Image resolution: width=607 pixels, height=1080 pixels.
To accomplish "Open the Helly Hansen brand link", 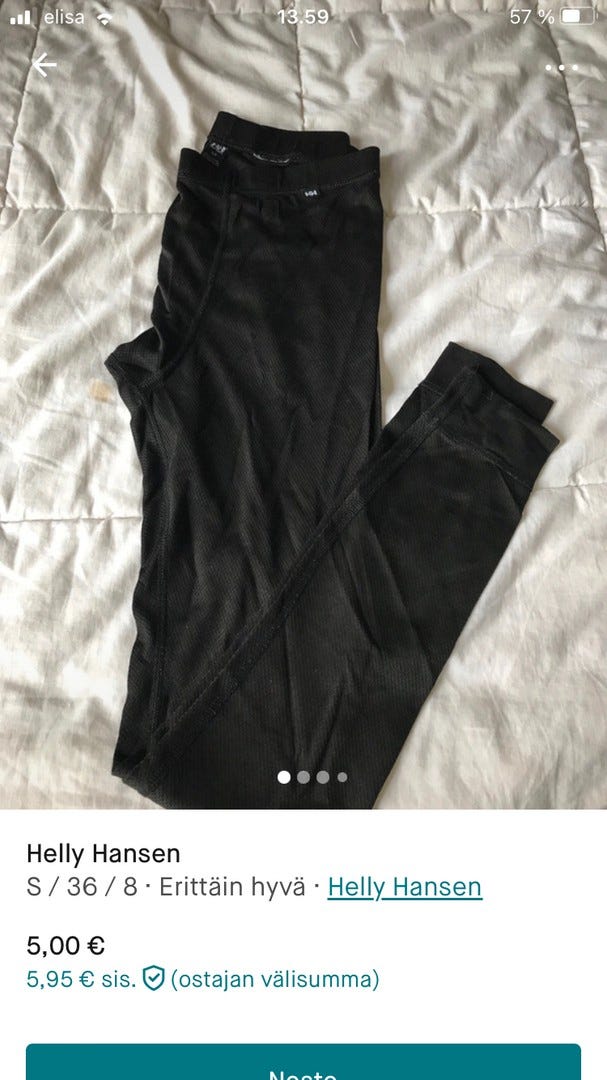I will (404, 886).
